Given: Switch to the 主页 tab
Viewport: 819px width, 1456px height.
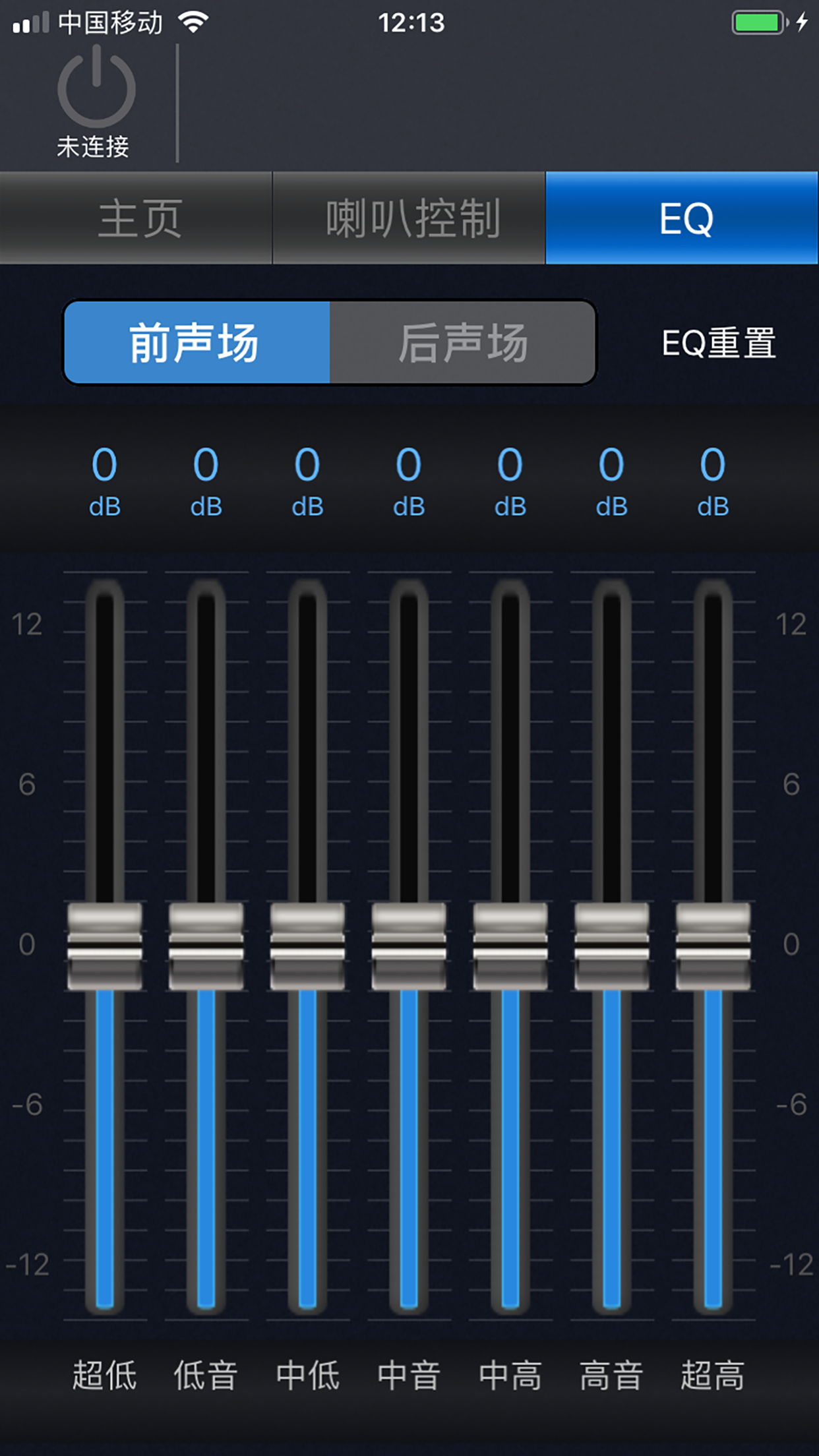Looking at the screenshot, I should point(135,218).
